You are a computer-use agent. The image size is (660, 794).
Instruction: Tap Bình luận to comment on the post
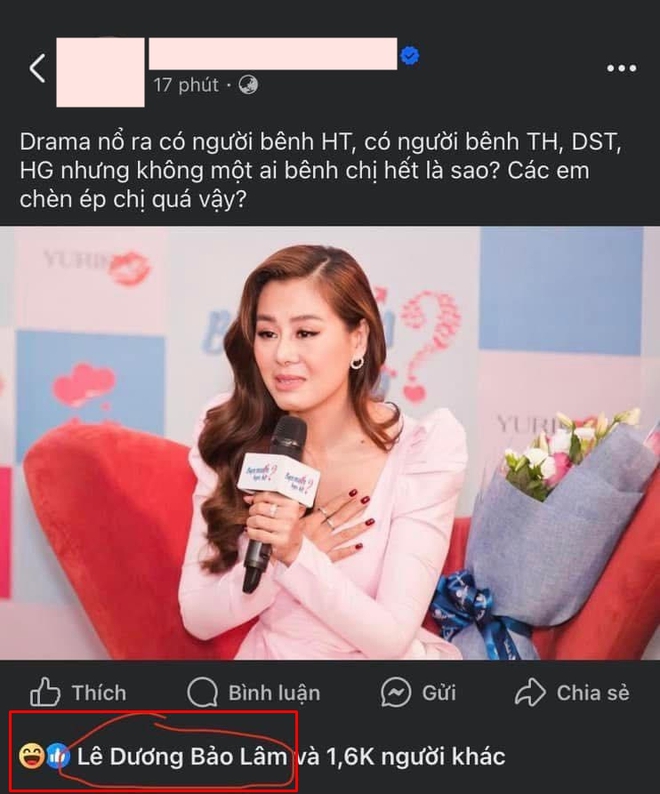(x=254, y=692)
